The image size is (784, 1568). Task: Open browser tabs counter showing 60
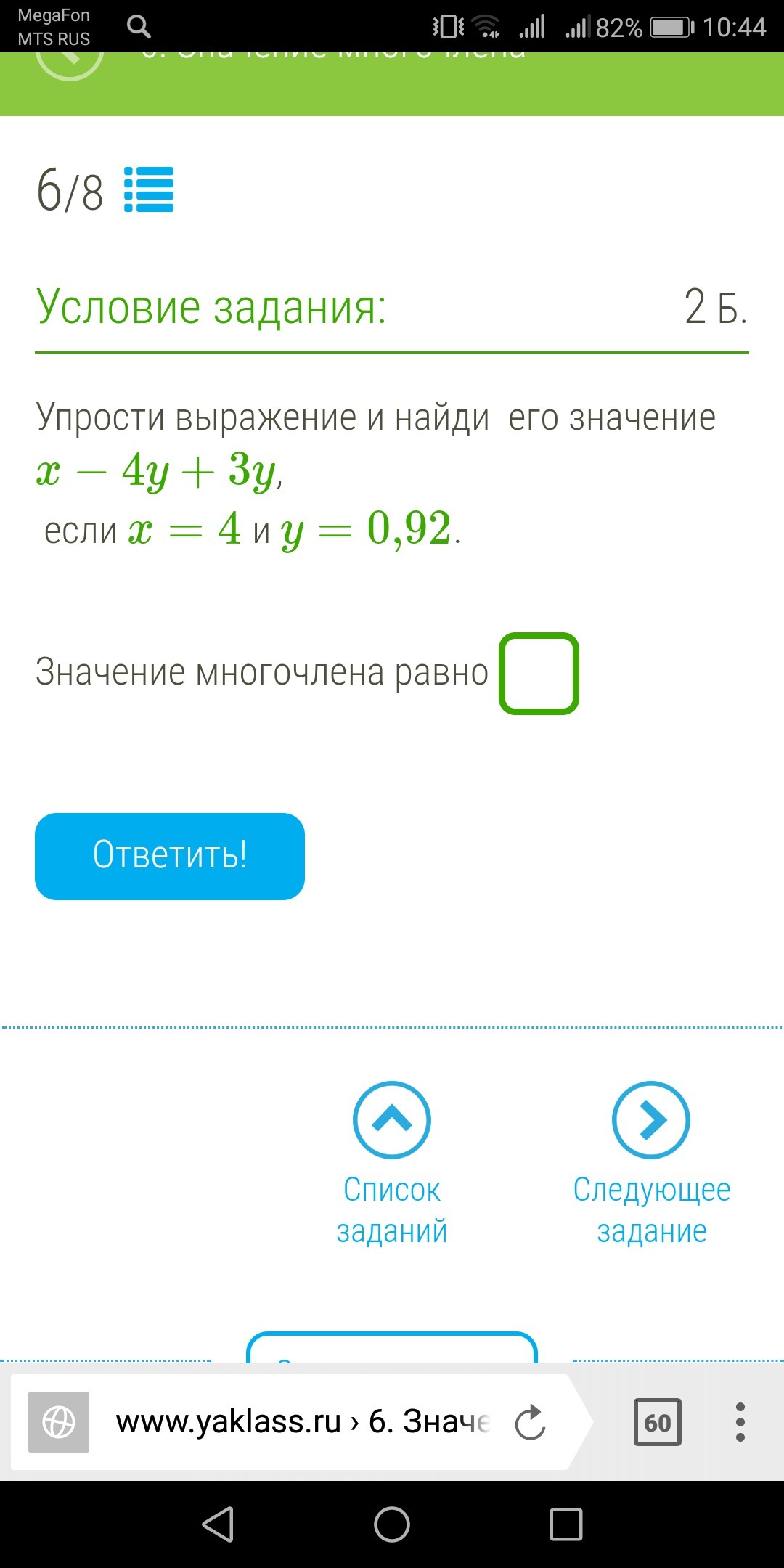(657, 1422)
